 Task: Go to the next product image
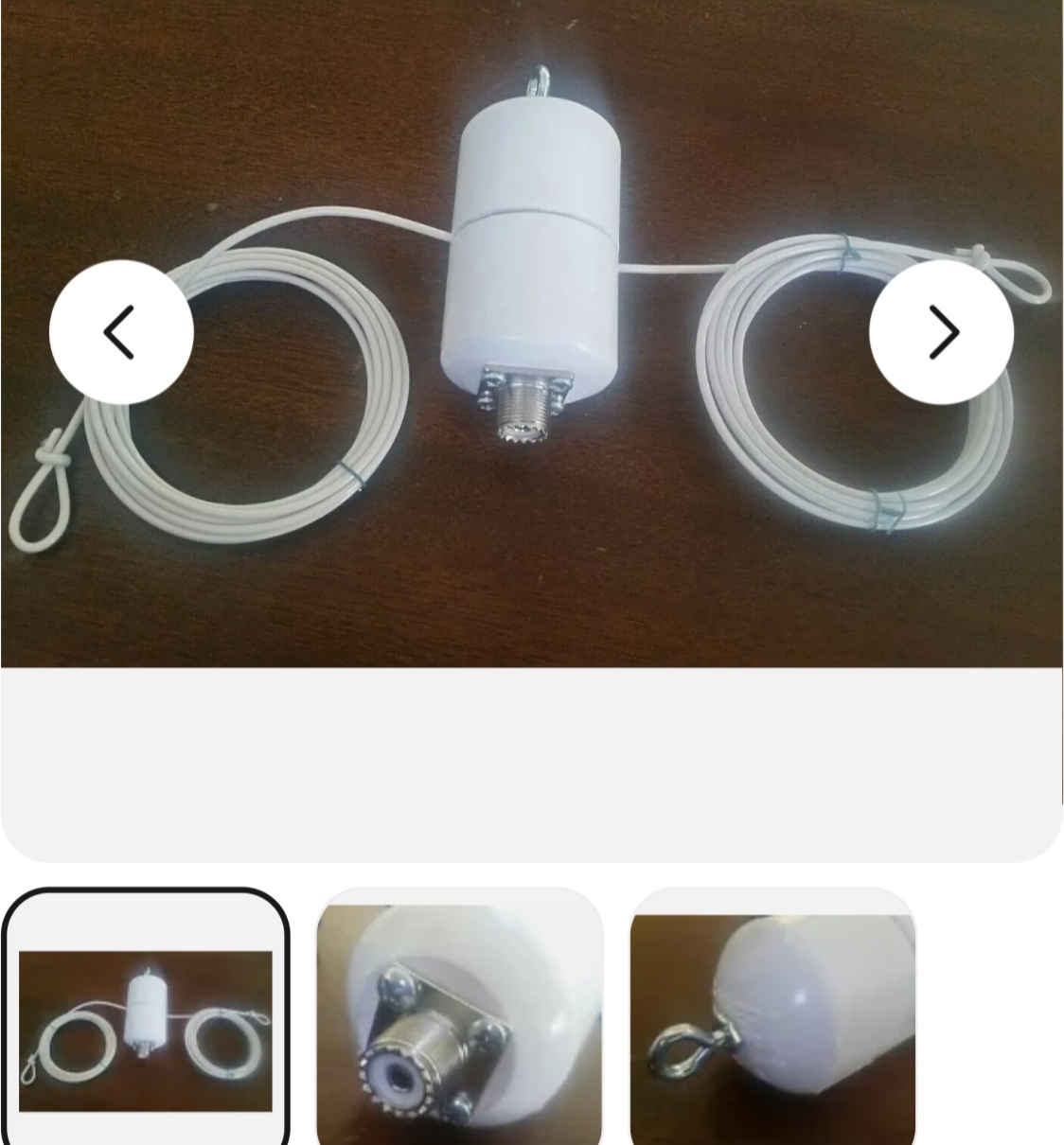pyautogui.click(x=941, y=332)
